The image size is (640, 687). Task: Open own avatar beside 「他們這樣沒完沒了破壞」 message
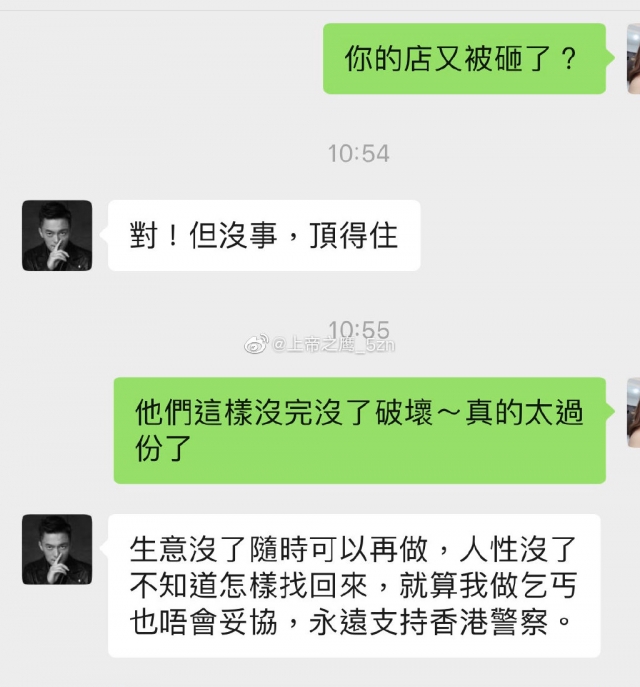[632, 412]
